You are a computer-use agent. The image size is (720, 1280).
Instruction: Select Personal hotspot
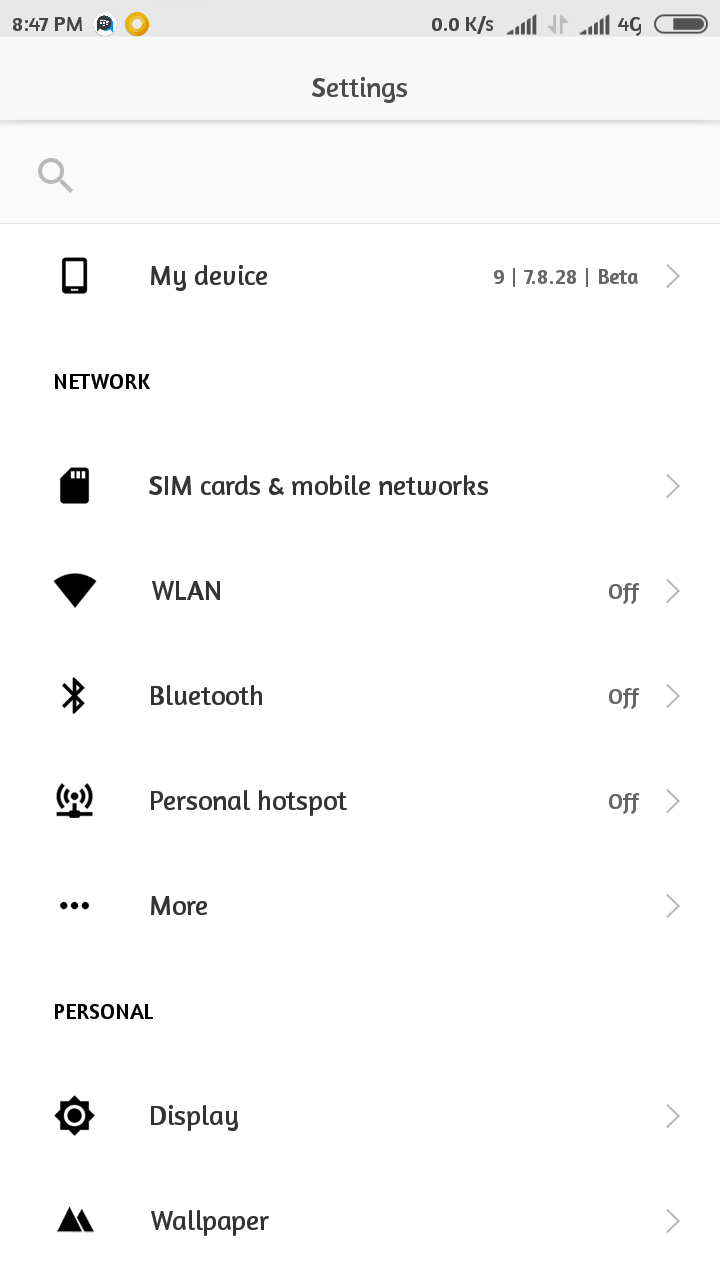(360, 801)
